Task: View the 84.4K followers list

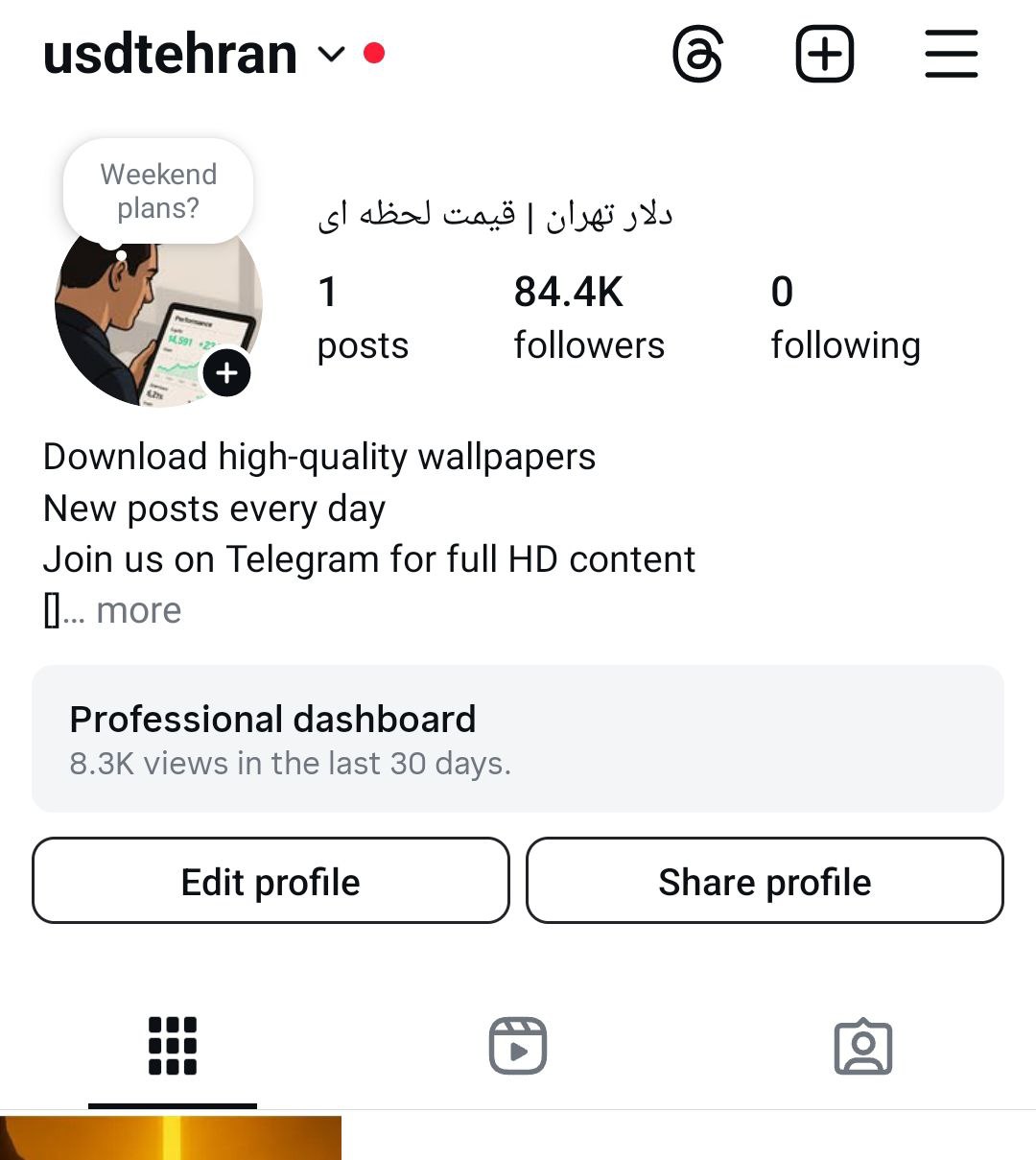Action: click(x=588, y=318)
